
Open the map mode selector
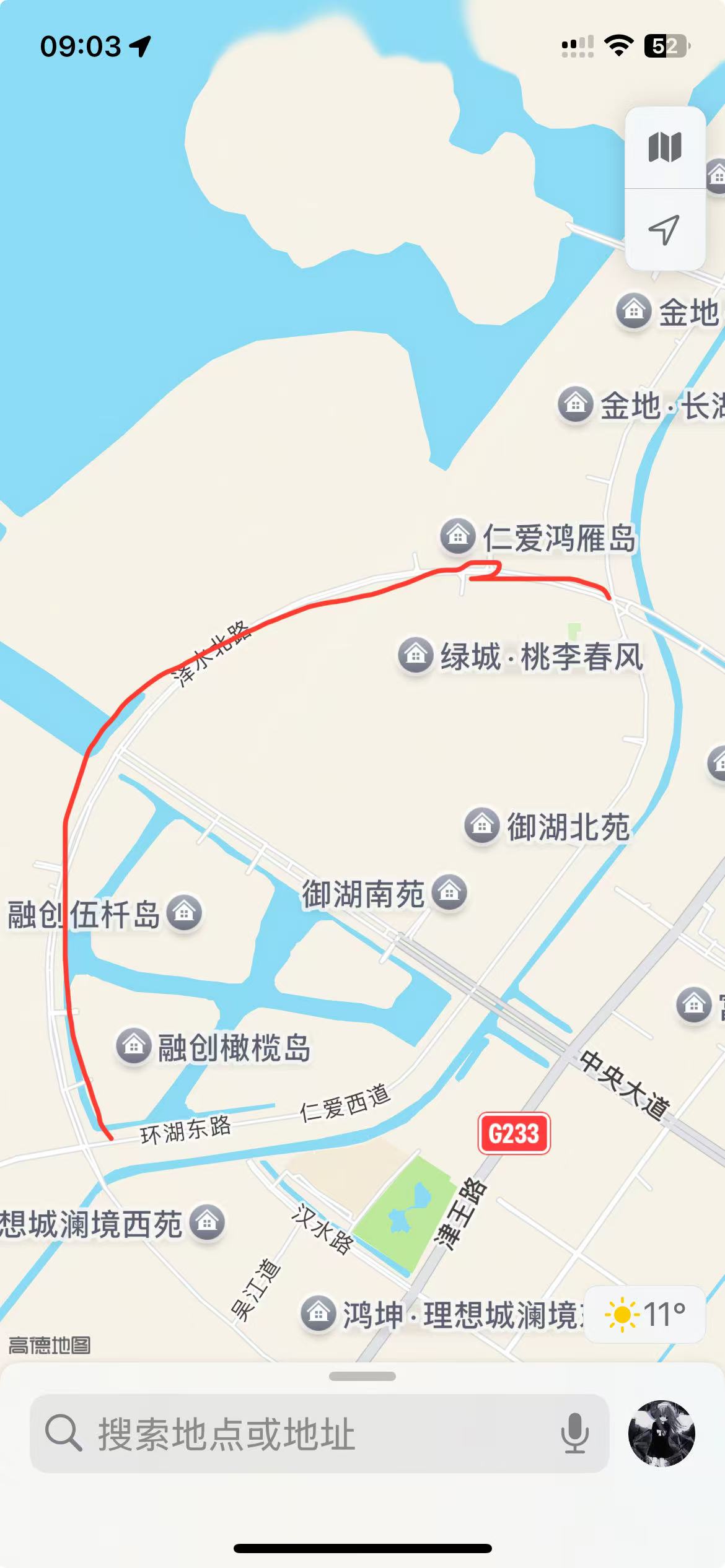pos(665,147)
